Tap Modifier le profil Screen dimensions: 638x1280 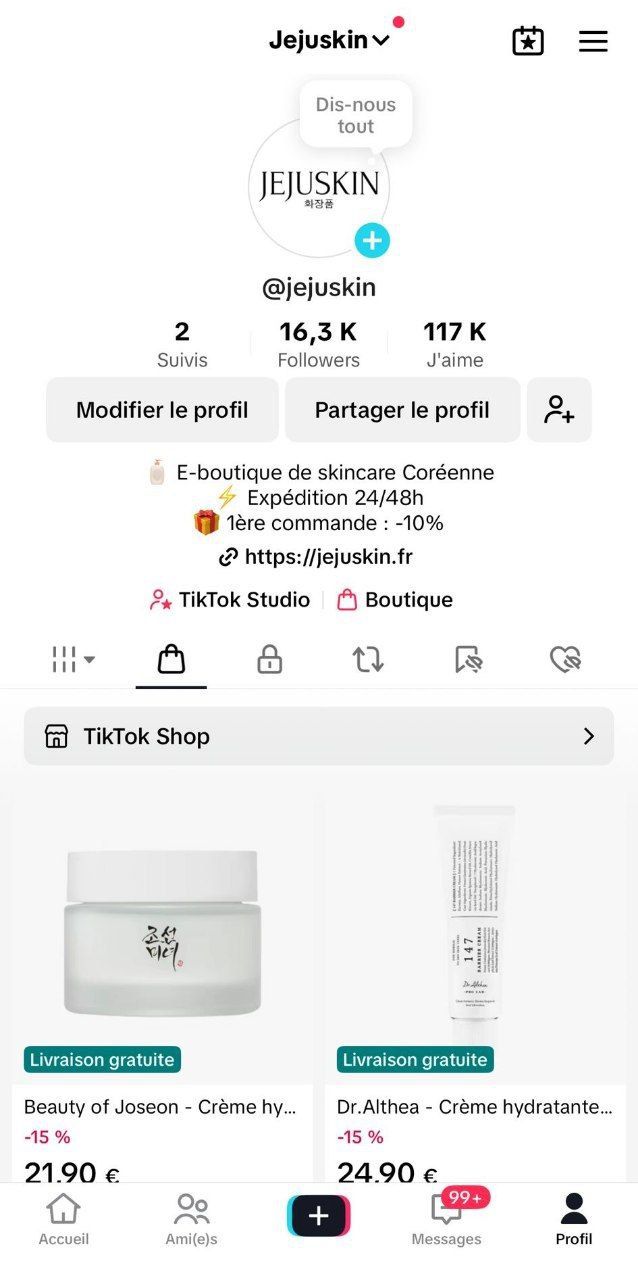pos(162,410)
